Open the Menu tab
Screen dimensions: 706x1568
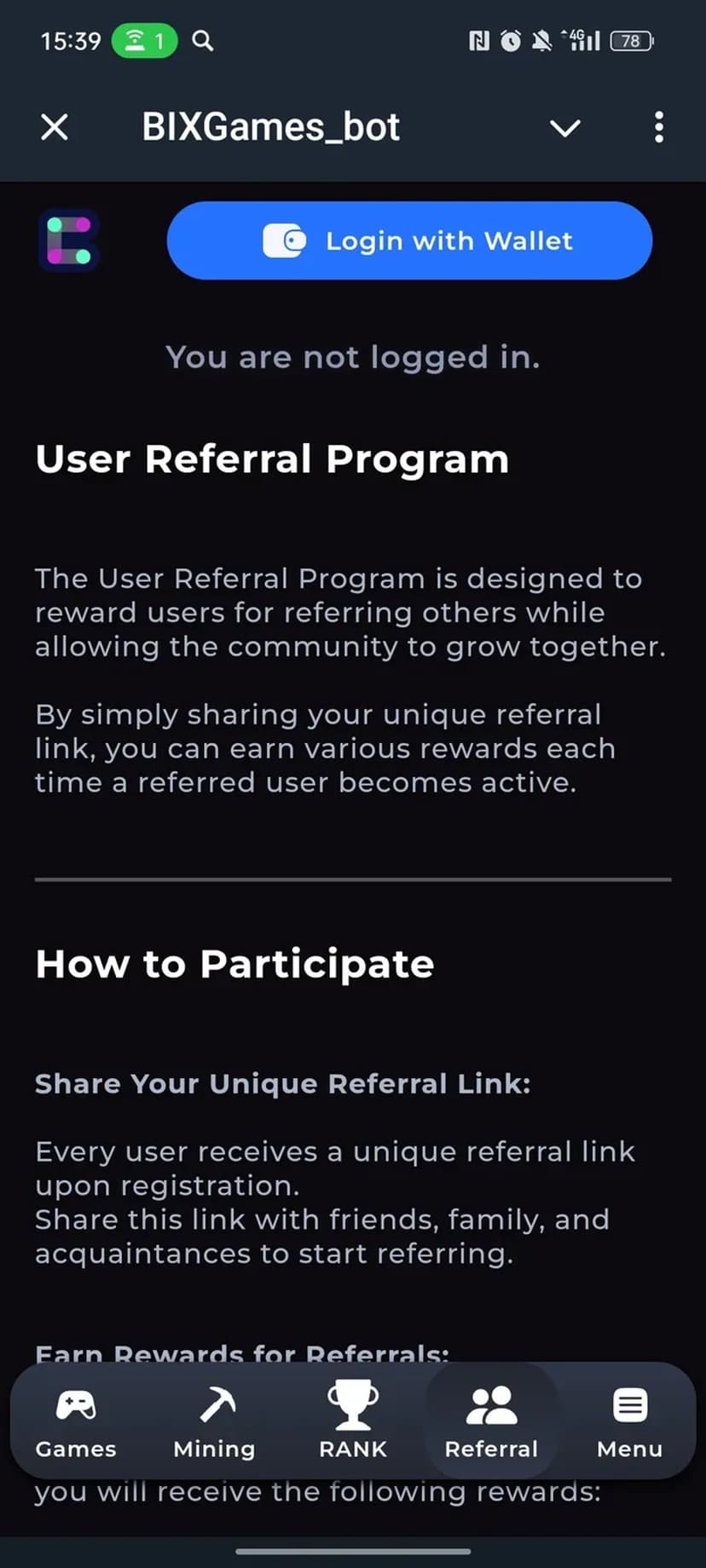[x=629, y=1421]
